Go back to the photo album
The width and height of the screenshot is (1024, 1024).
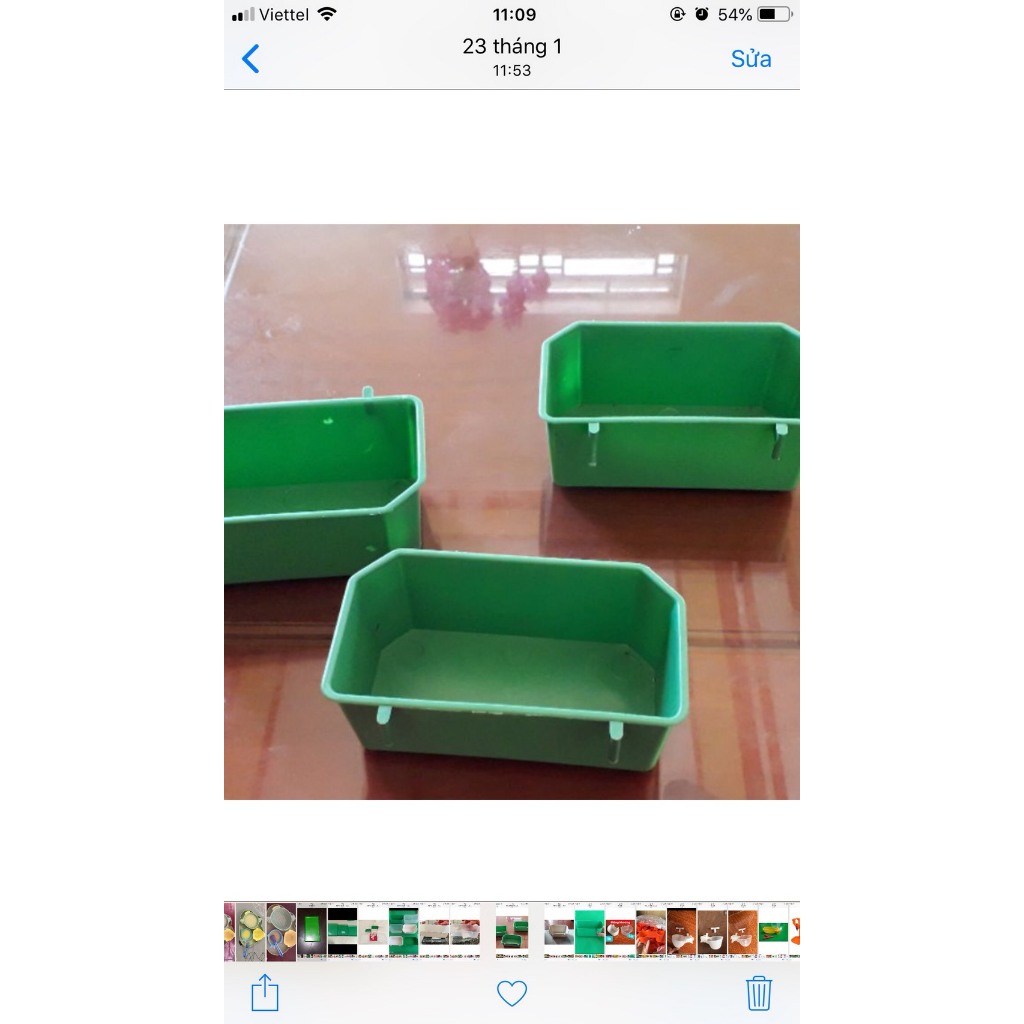[x=250, y=59]
